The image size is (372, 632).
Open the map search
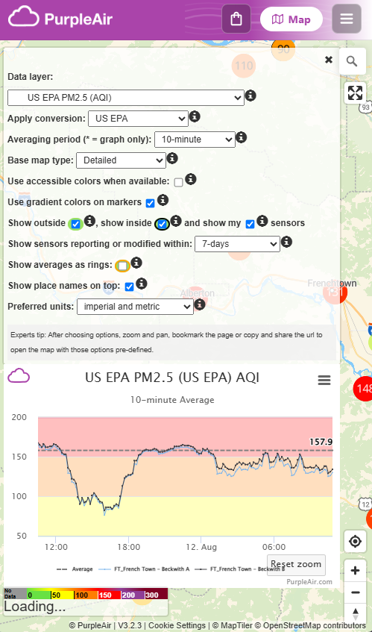pyautogui.click(x=352, y=61)
